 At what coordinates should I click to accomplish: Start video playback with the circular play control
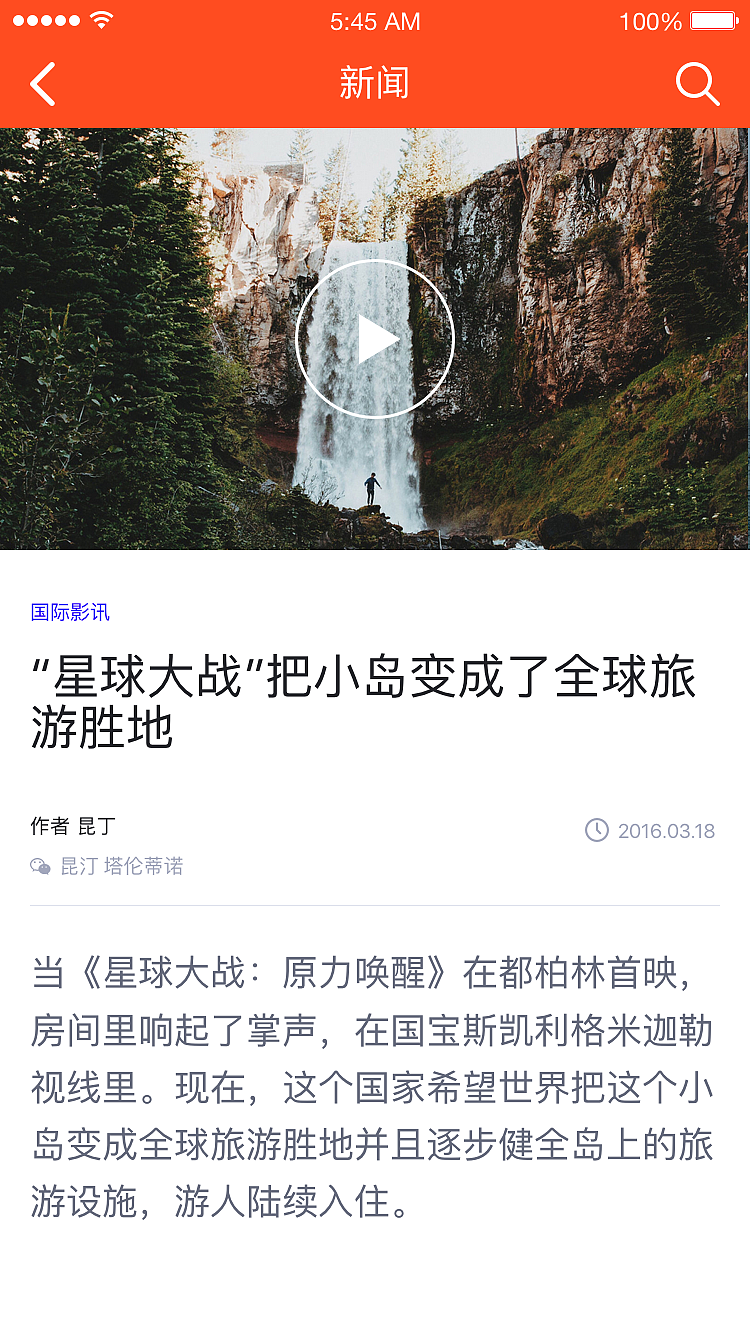(375, 338)
